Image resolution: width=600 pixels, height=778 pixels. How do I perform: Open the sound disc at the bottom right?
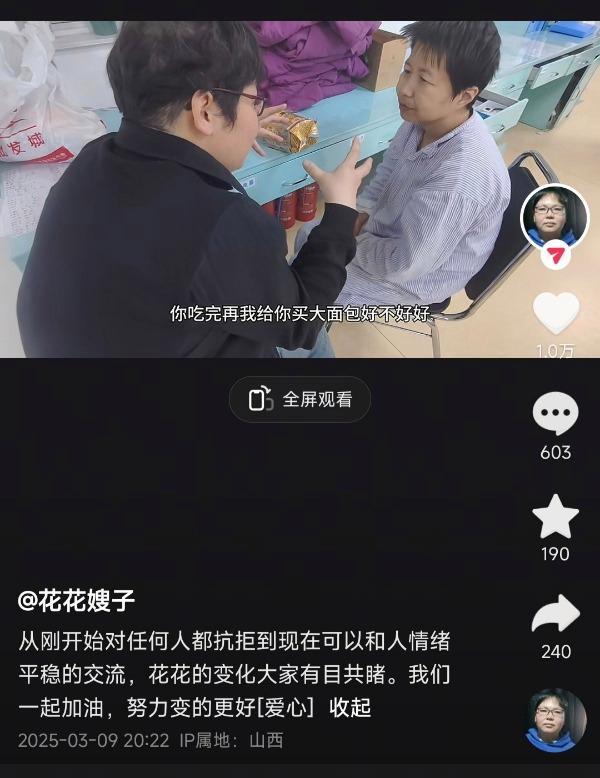[555, 720]
